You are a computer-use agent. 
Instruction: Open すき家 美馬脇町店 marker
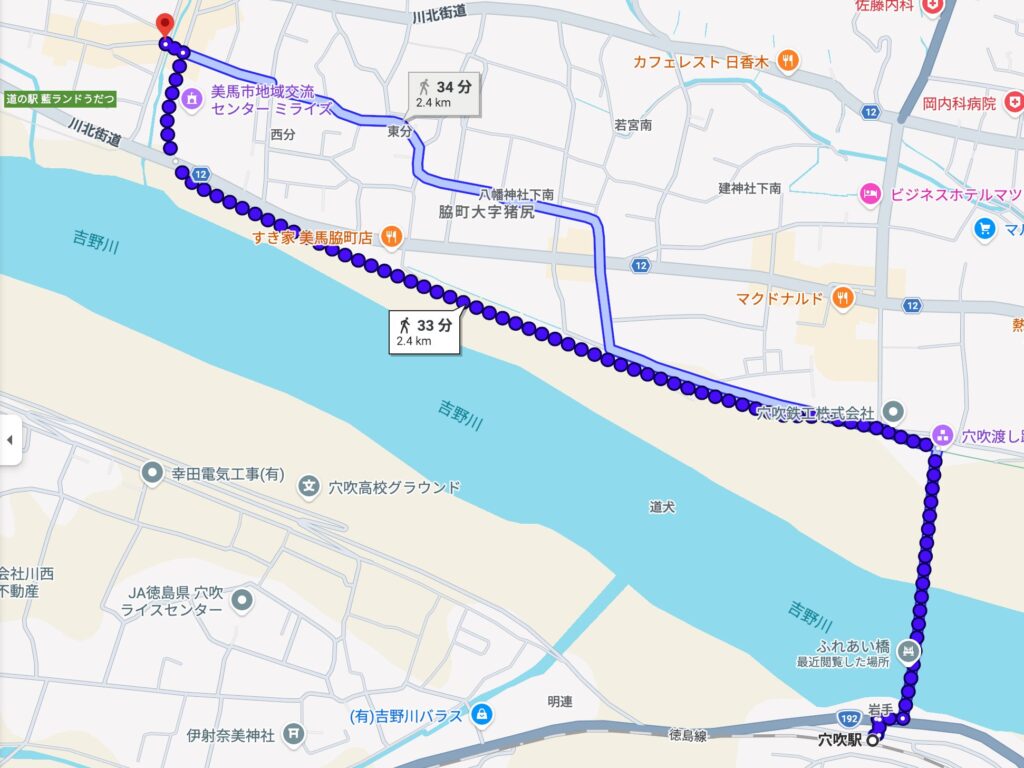point(391,238)
